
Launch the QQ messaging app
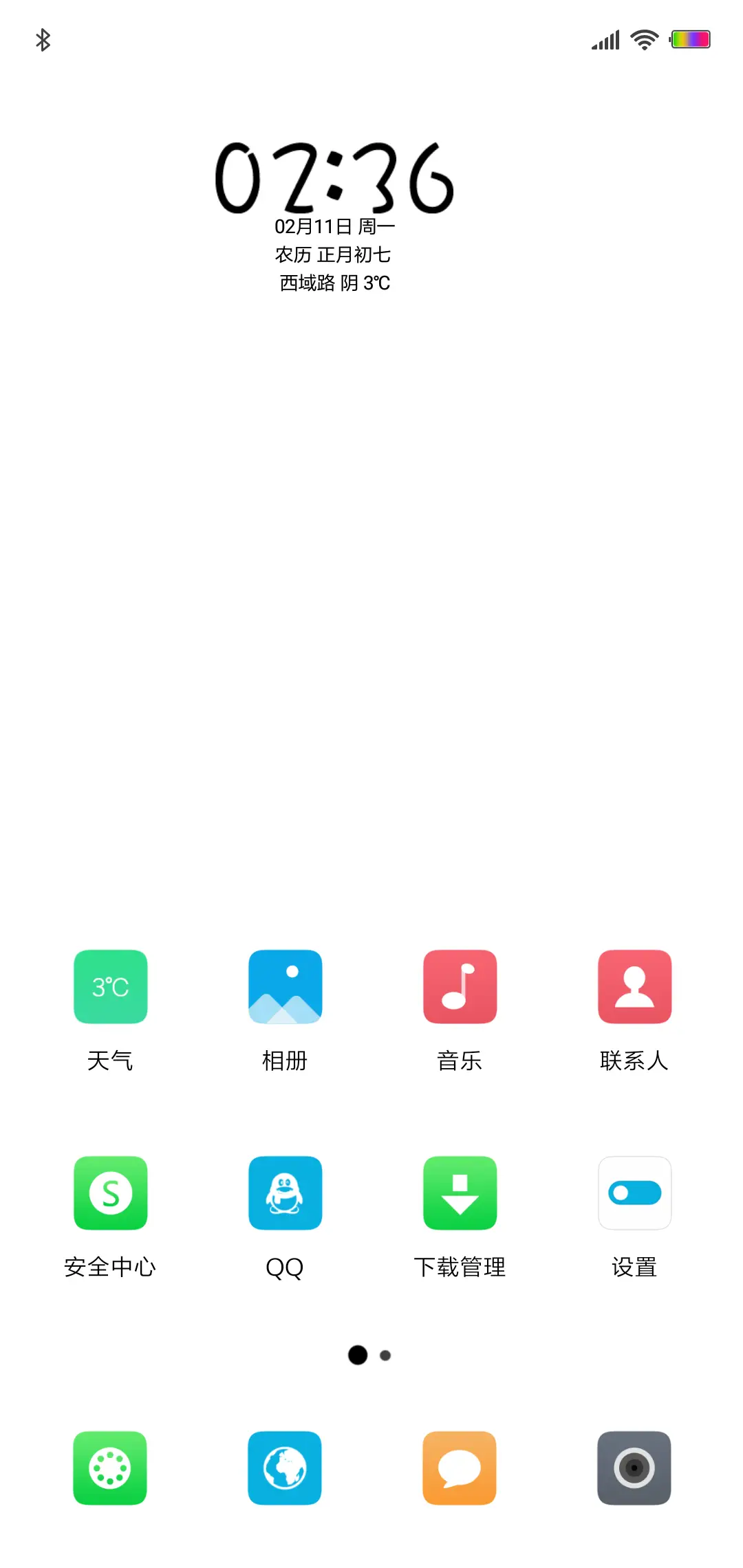285,1193
